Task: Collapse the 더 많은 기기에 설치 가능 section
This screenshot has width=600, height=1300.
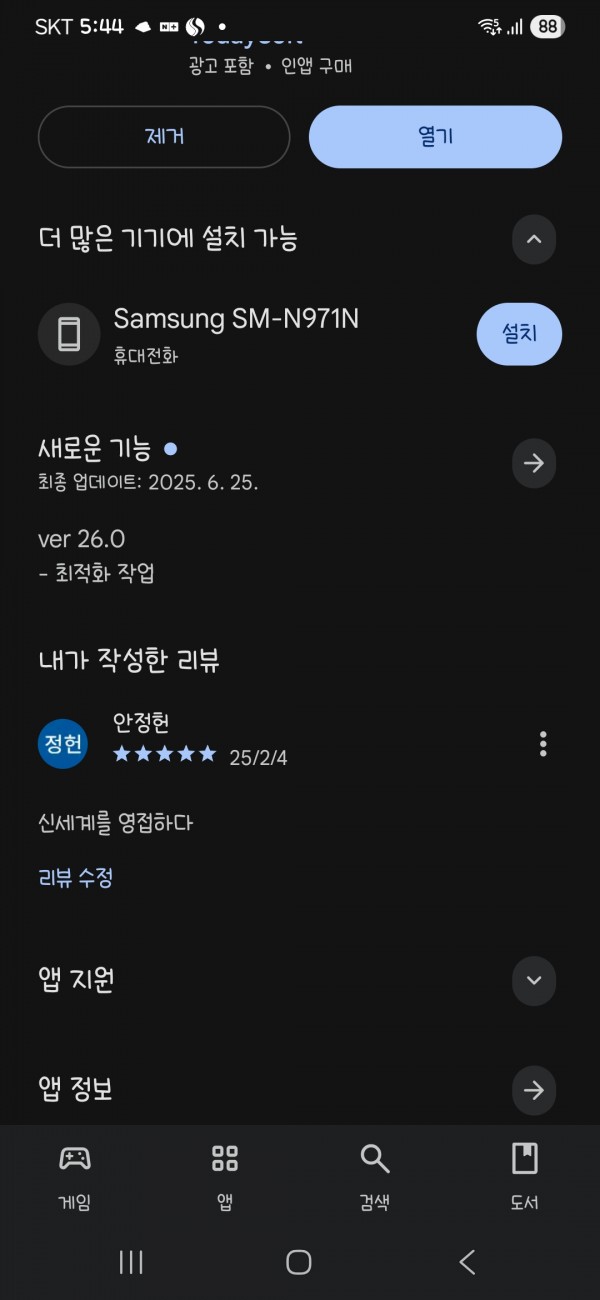Action: 534,239
